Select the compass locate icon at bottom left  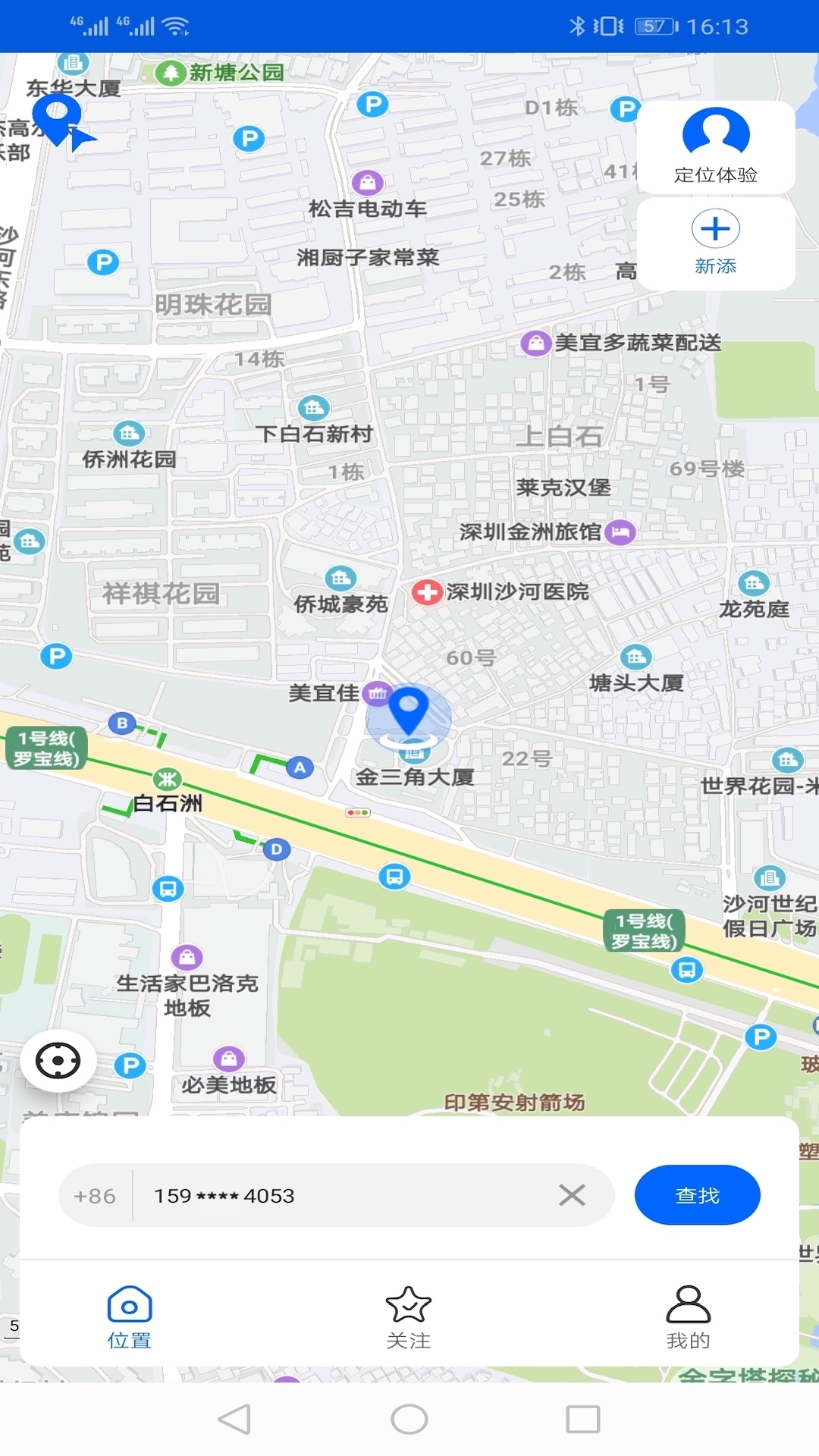(59, 1061)
